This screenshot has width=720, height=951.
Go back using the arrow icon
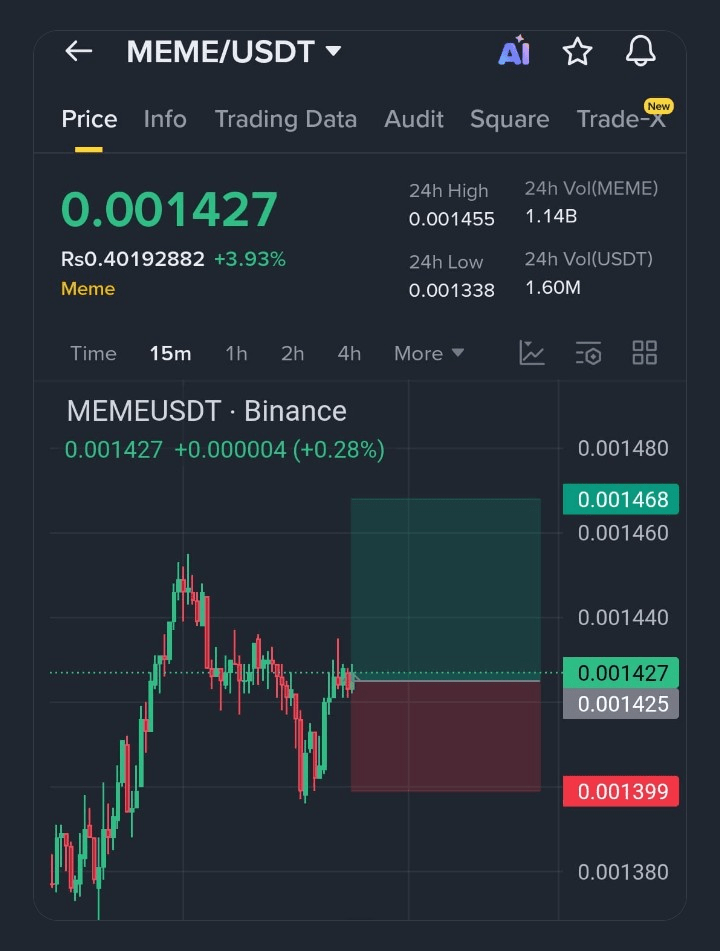(x=78, y=51)
